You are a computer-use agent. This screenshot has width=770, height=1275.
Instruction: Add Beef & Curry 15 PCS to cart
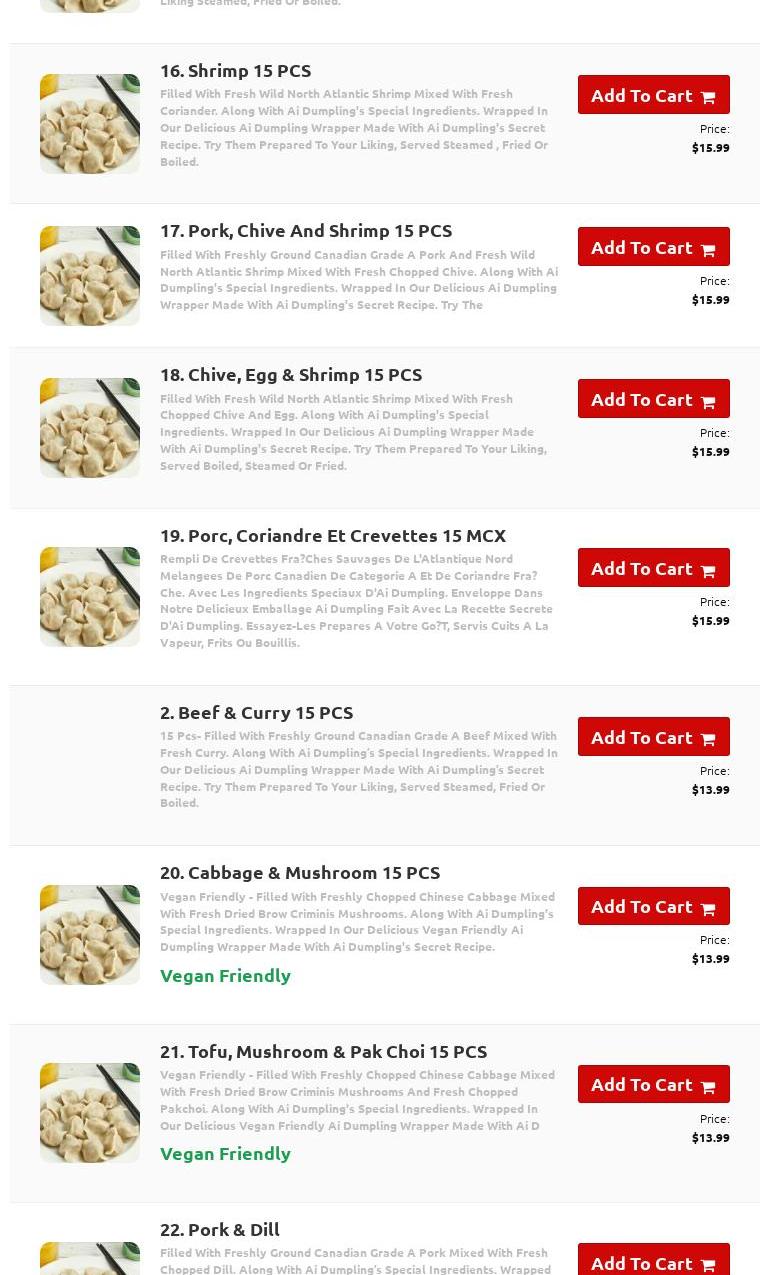tap(653, 737)
